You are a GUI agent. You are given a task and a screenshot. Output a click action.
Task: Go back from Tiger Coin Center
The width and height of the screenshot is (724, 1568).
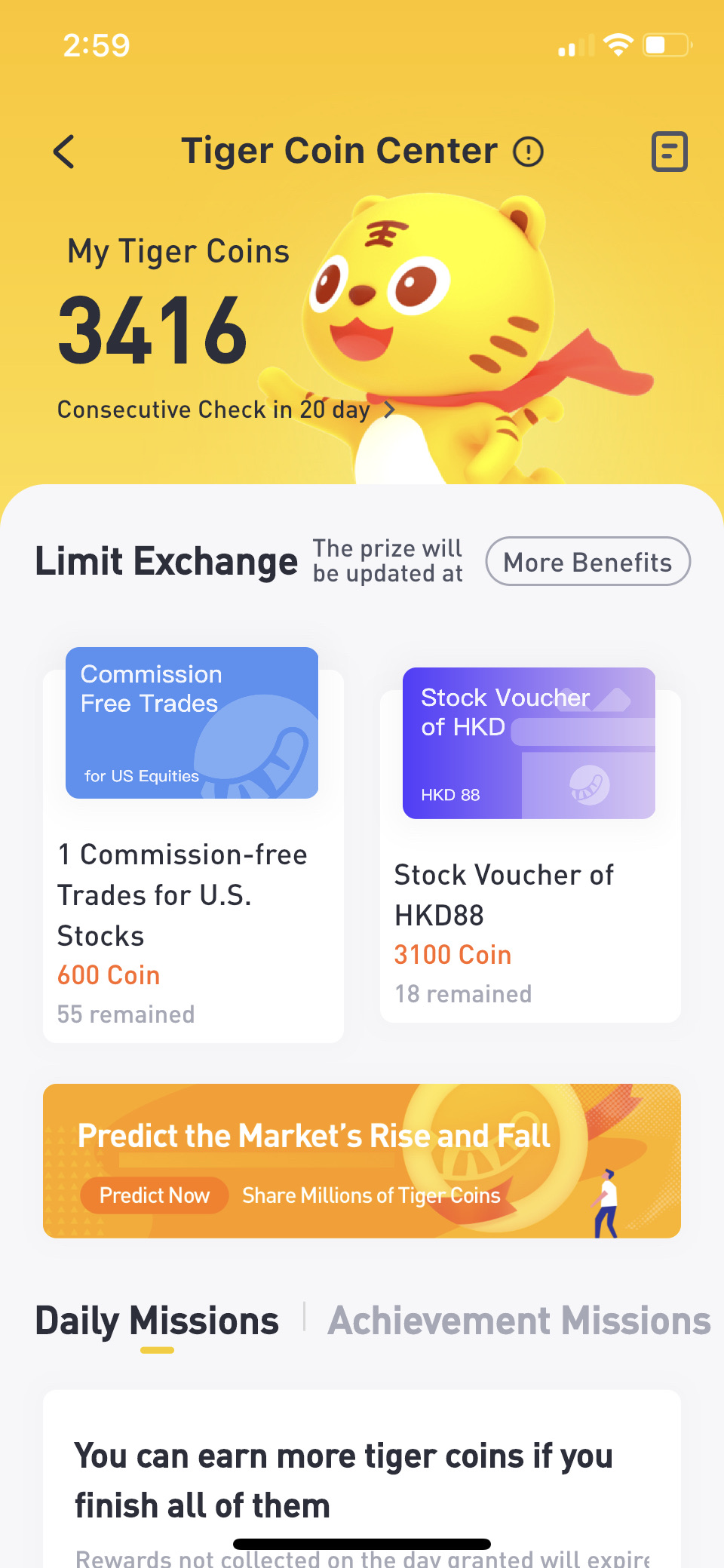65,152
